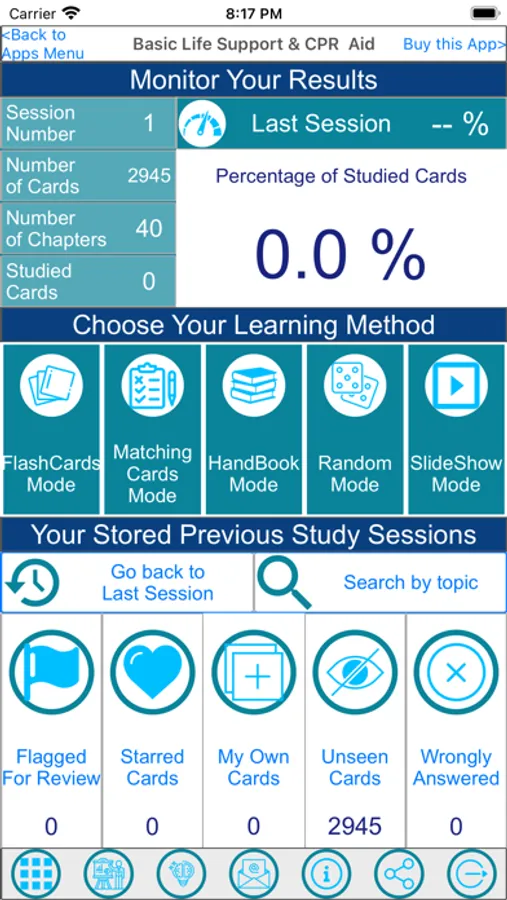Open HandBook Mode
Screen dimensions: 507x900
254,429
